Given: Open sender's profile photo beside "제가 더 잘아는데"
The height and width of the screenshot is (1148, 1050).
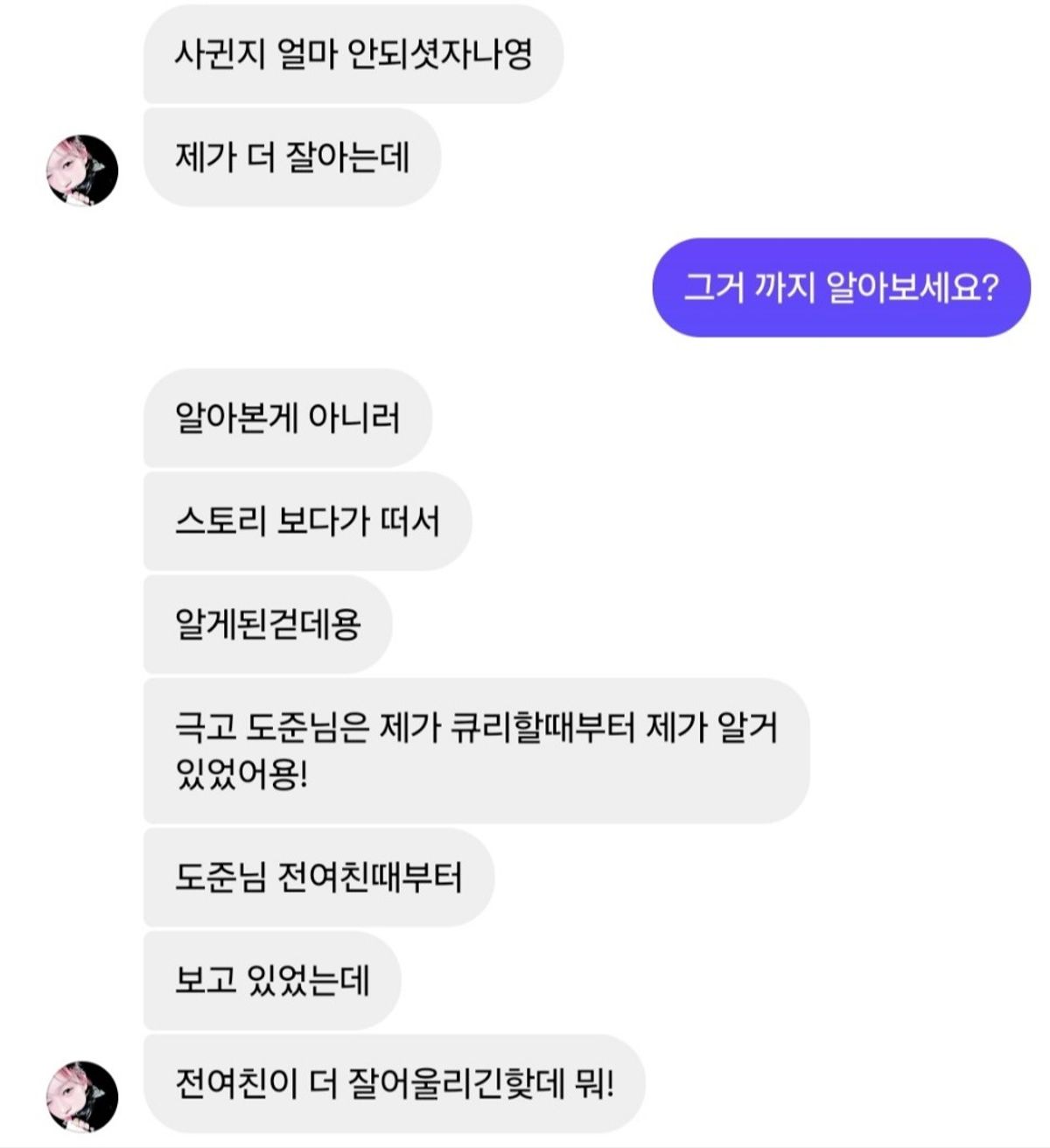Looking at the screenshot, I should point(82,170).
